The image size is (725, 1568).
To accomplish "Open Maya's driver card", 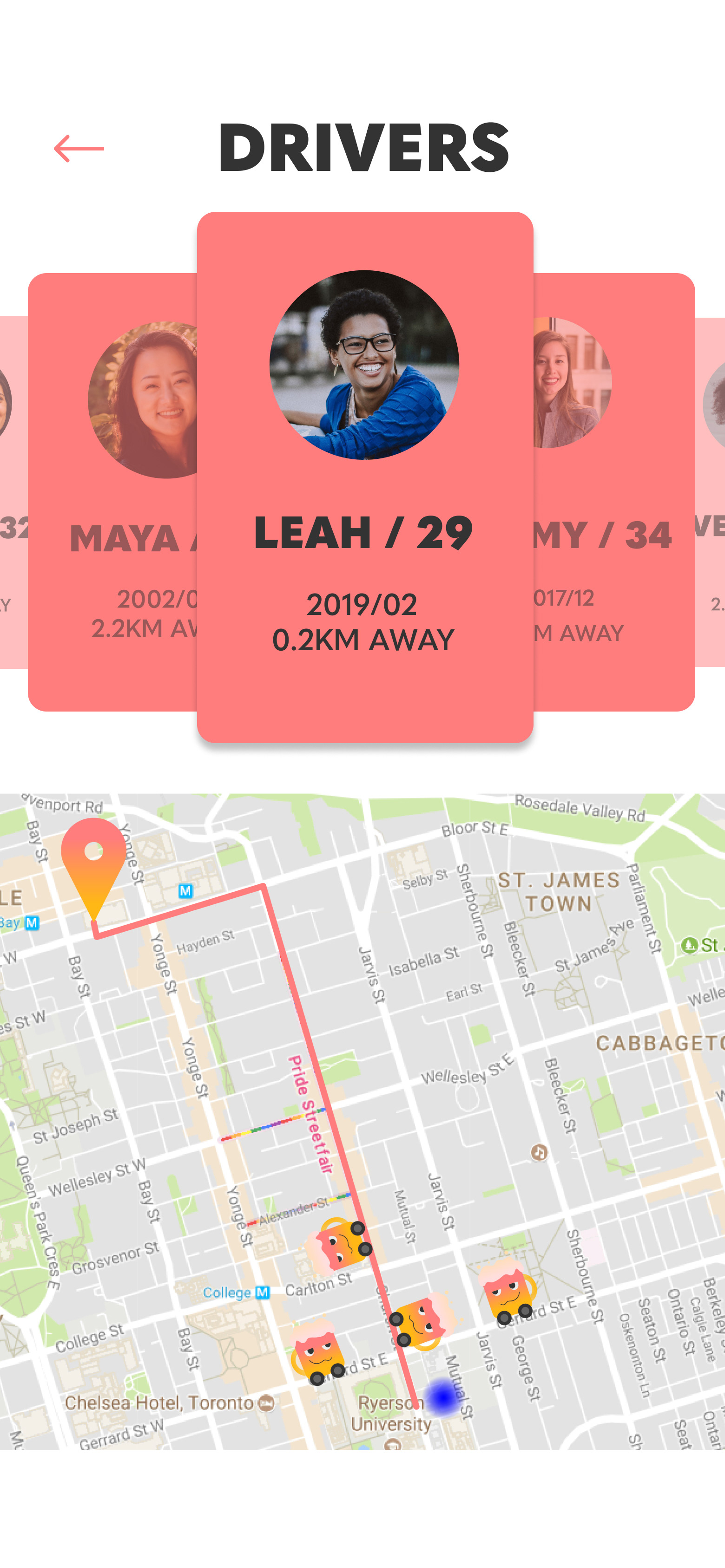I will 113,492.
